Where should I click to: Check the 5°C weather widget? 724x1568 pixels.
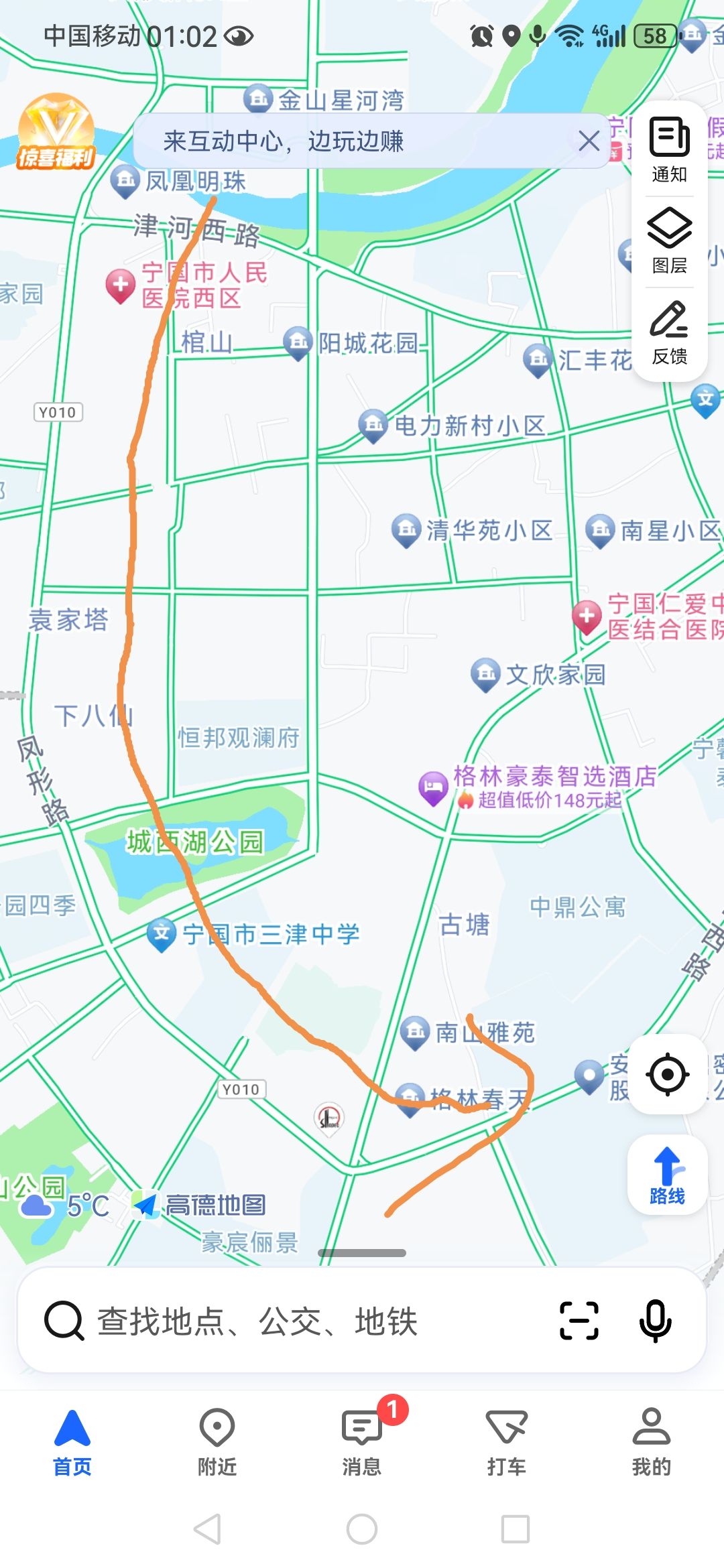pos(65,1205)
